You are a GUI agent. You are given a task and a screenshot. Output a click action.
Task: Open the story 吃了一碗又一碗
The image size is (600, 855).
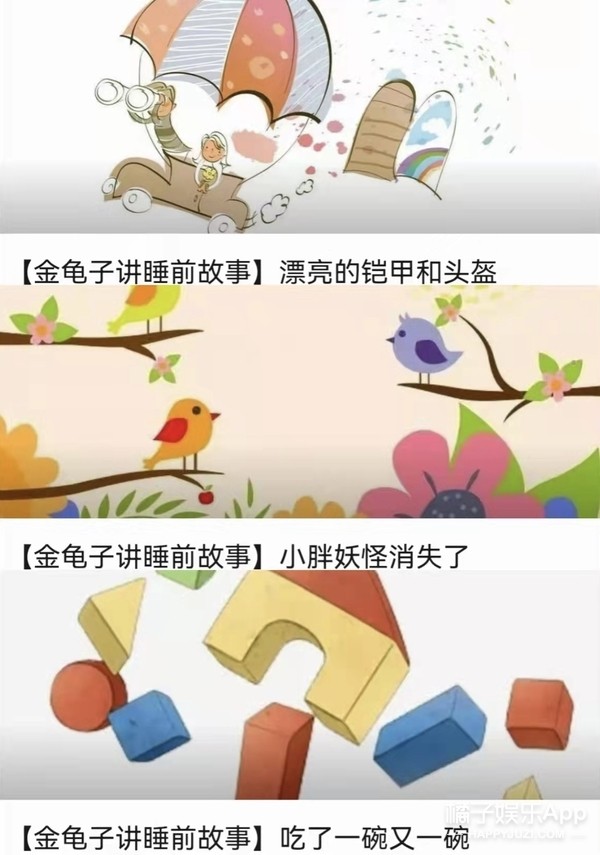245,834
